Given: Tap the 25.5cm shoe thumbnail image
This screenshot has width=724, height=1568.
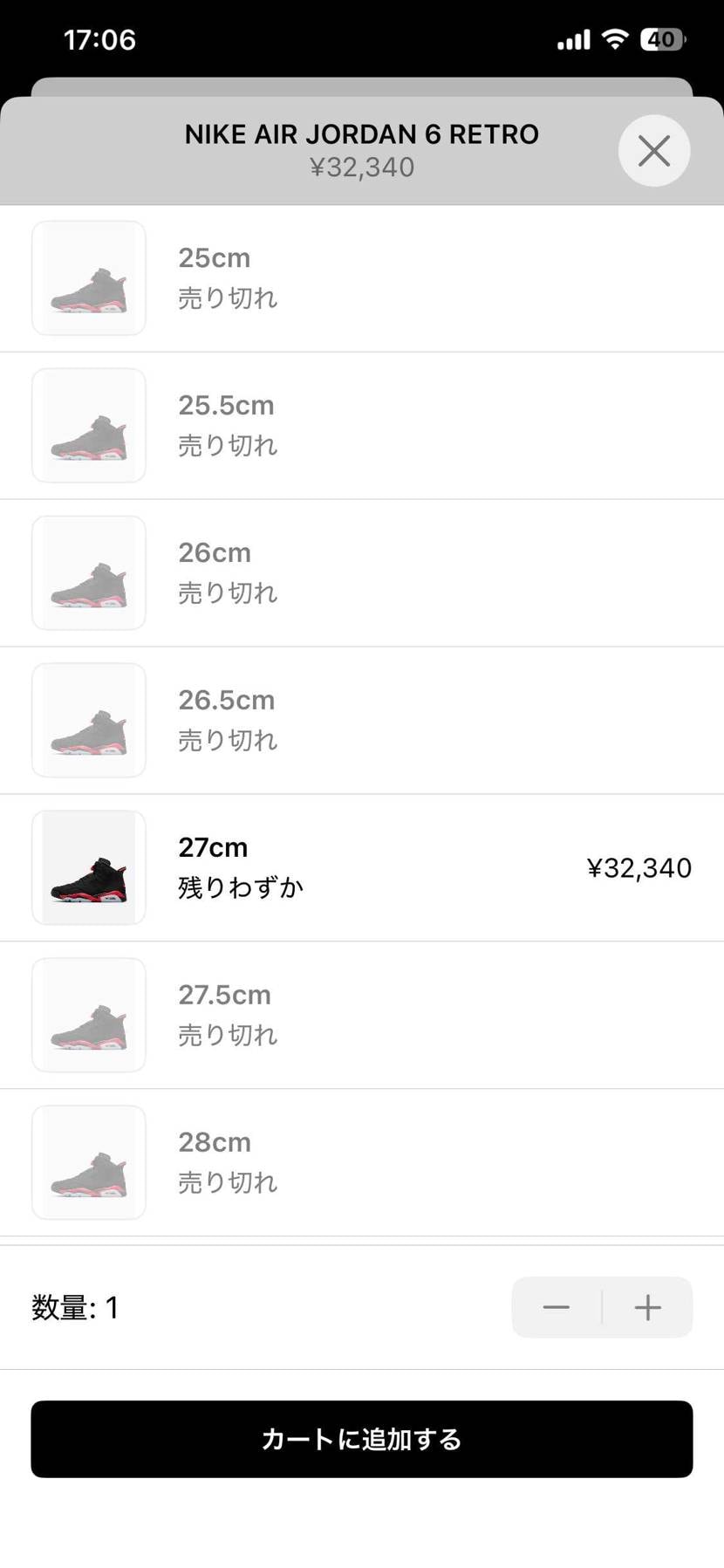Looking at the screenshot, I should pos(88,425).
